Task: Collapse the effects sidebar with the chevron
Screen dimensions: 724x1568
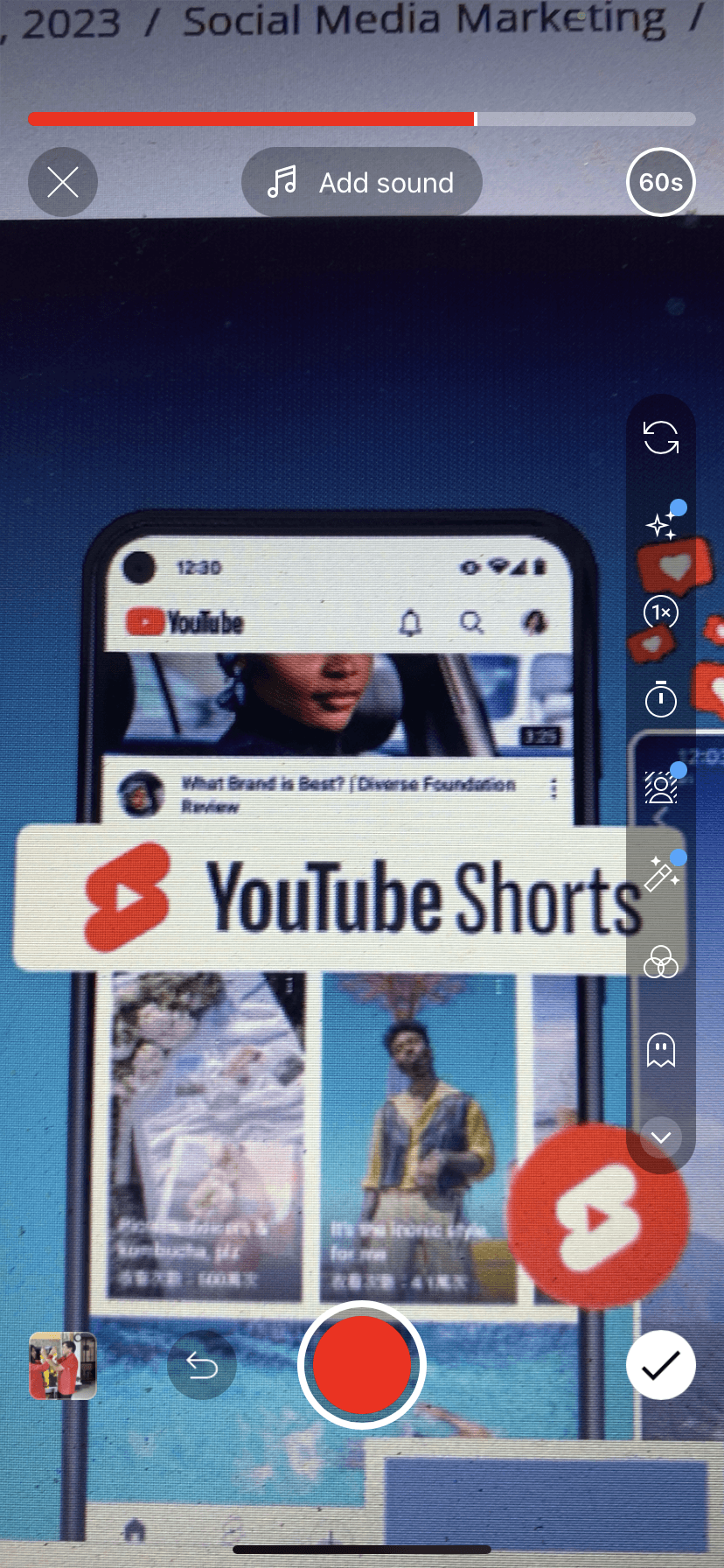Action: click(x=660, y=1138)
